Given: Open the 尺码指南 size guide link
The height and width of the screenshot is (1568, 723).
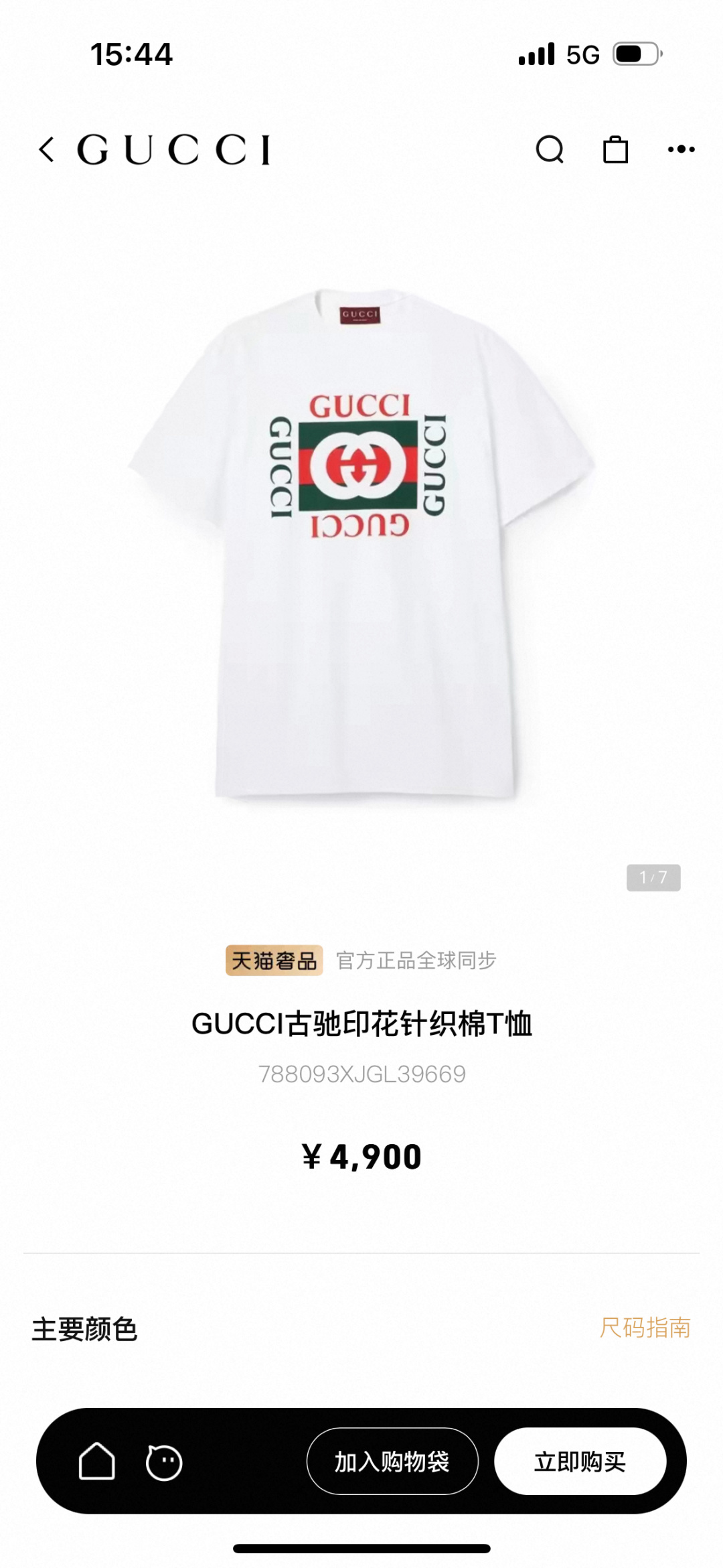Looking at the screenshot, I should (x=645, y=1328).
